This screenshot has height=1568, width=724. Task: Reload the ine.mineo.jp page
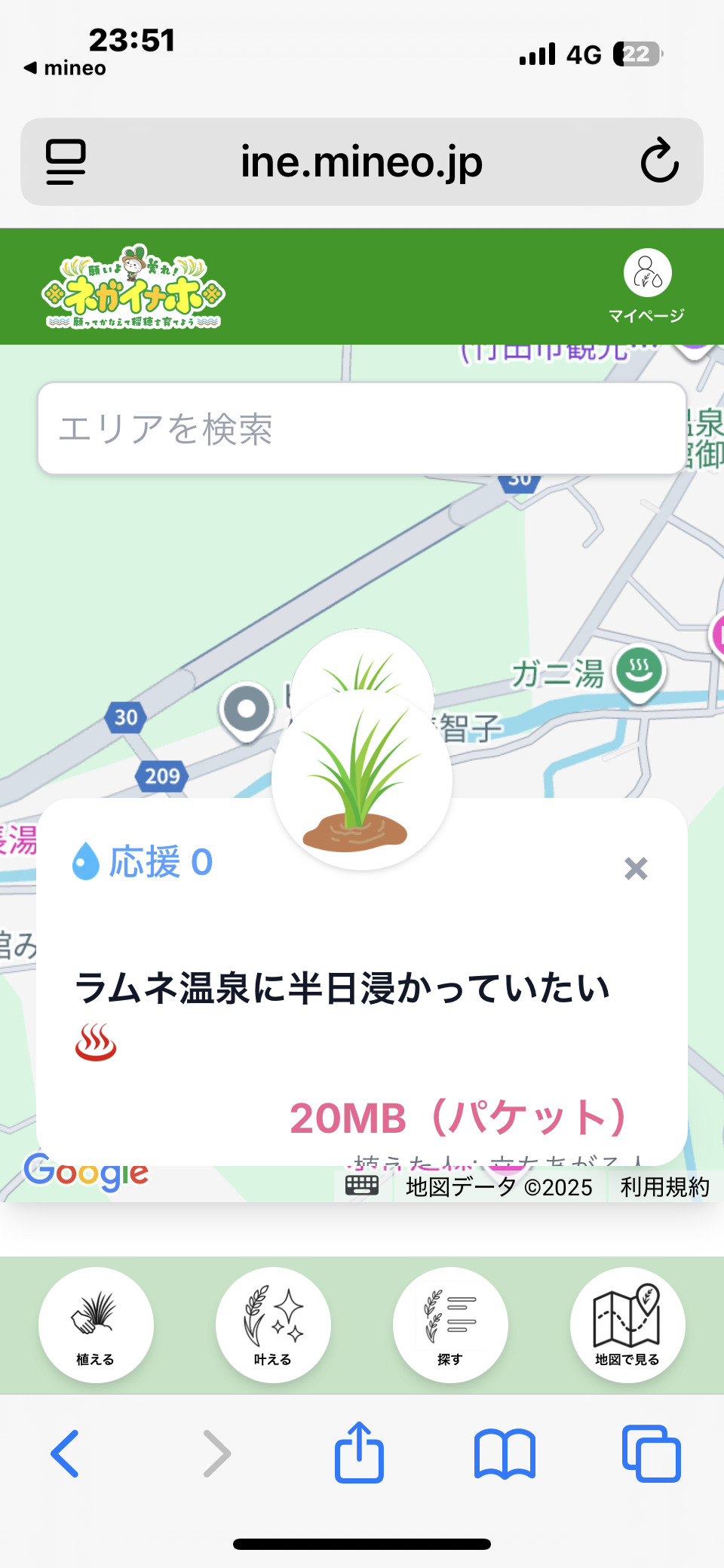pos(659,161)
